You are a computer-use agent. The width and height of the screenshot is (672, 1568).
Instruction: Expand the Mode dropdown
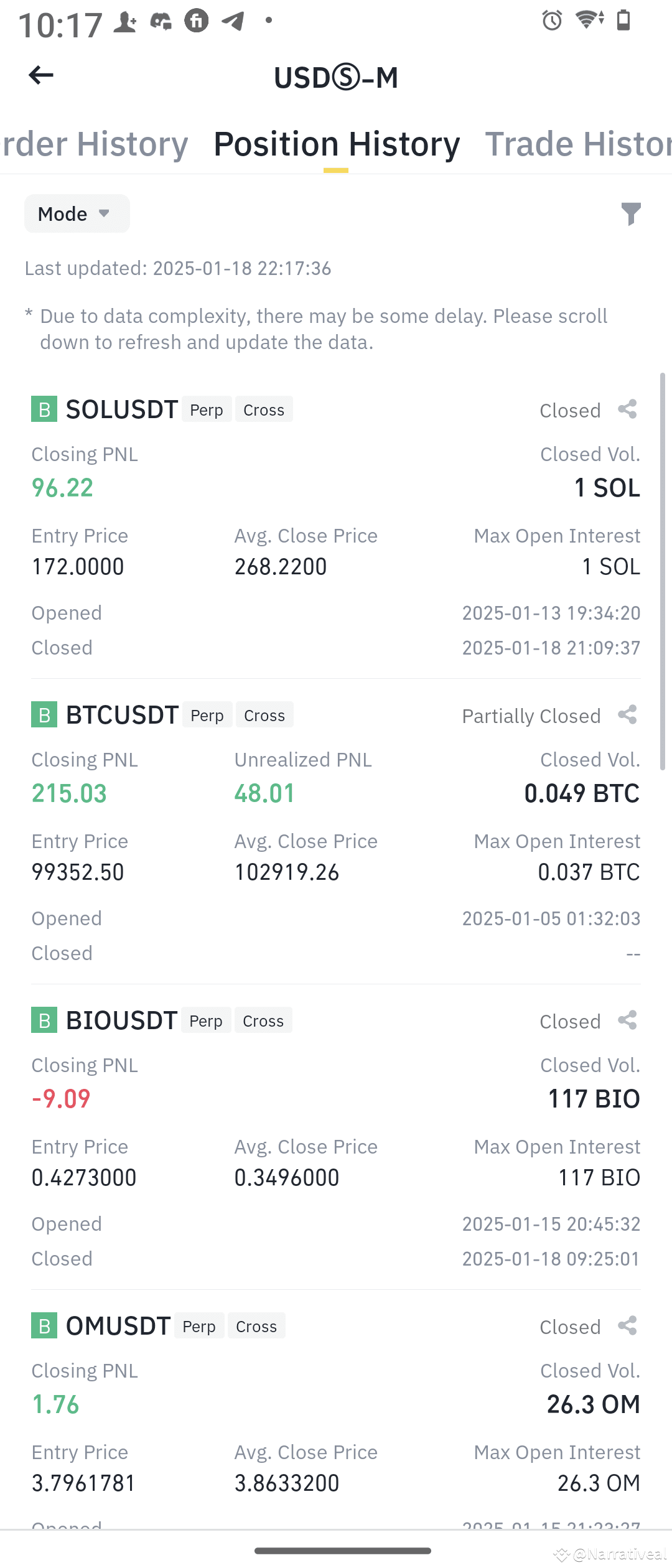tap(77, 213)
